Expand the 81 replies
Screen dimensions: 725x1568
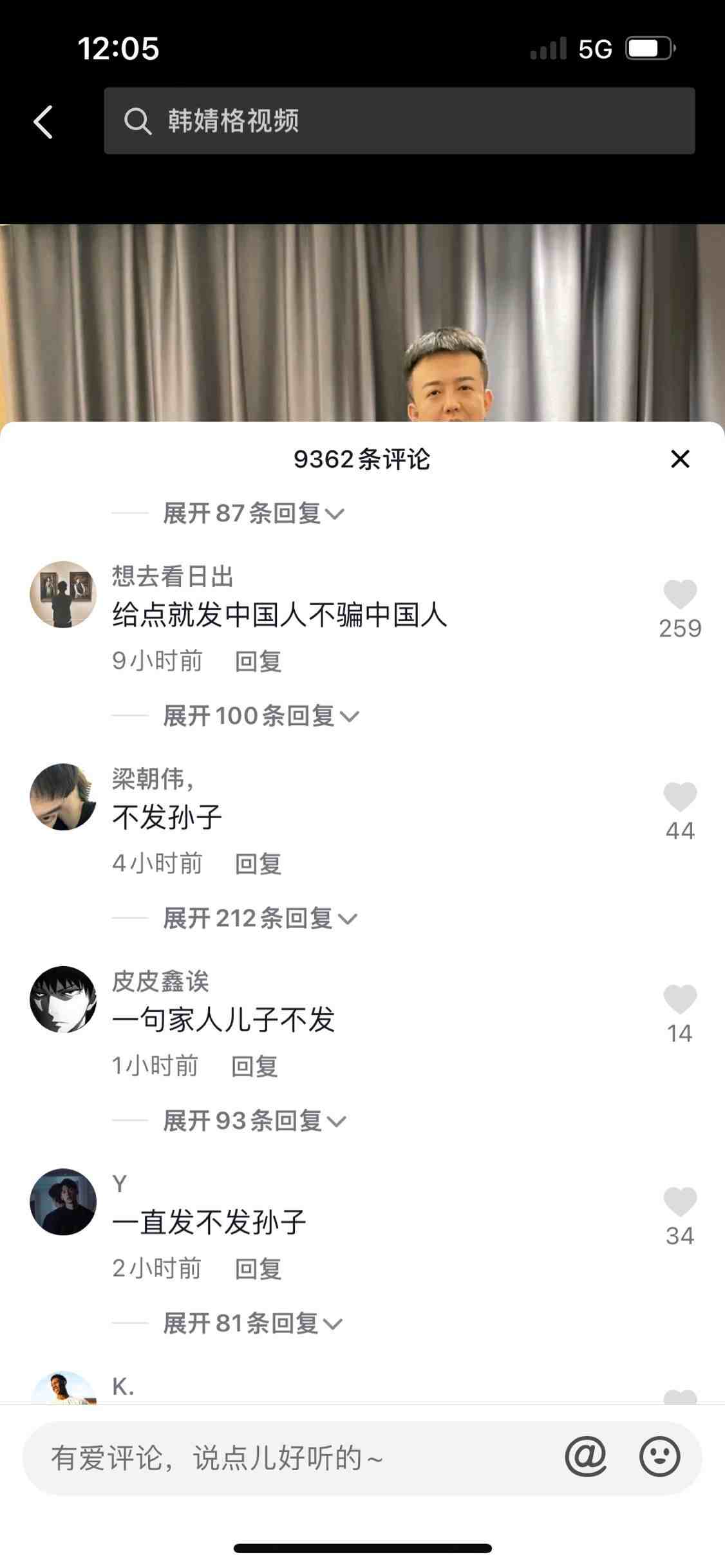pos(252,1323)
